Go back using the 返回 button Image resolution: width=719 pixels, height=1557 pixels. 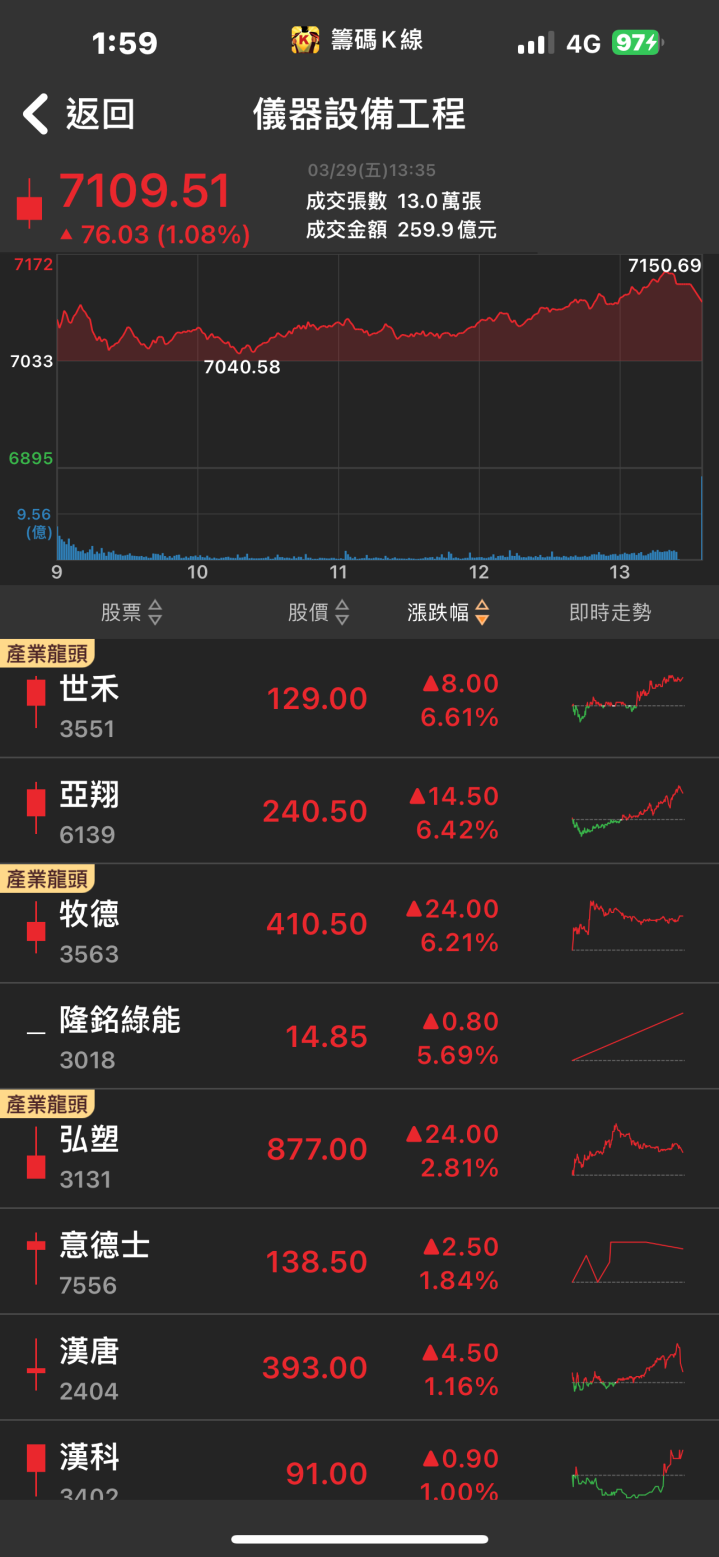[80, 115]
